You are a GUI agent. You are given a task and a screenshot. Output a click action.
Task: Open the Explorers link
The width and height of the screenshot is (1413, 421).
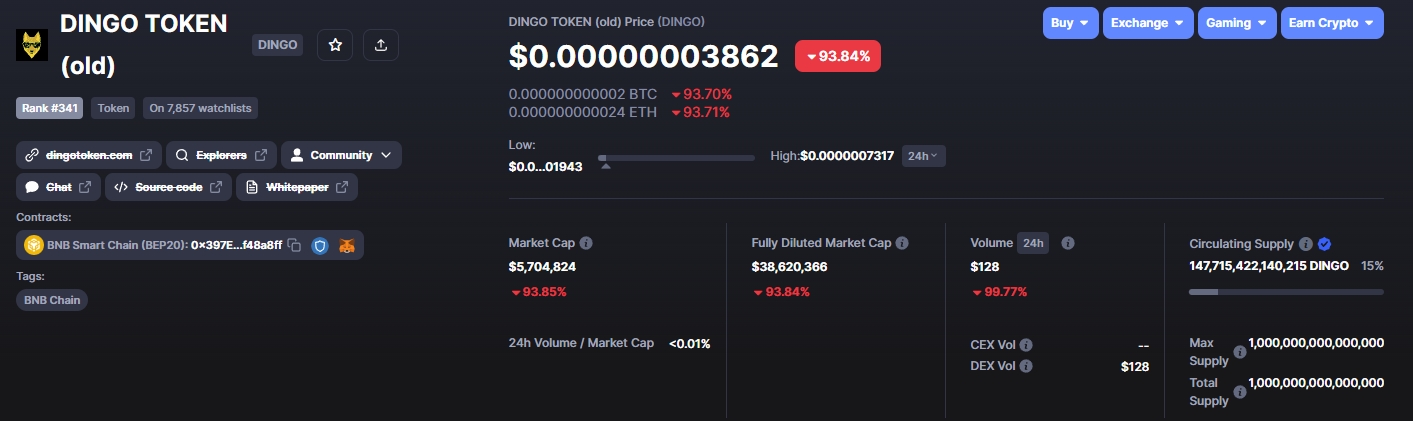click(221, 155)
